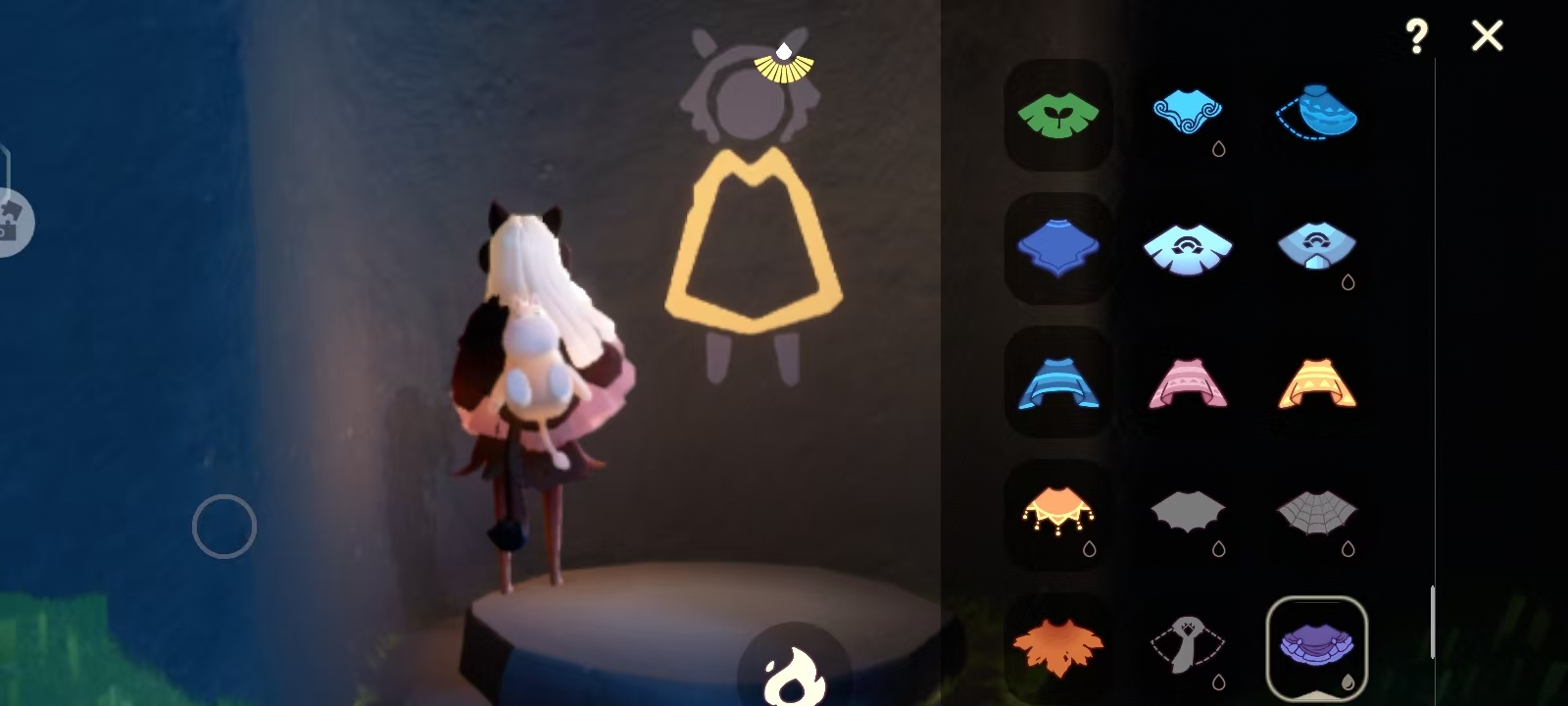This screenshot has height=706, width=1568.
Task: Pick the orange-yellow knitted poncho cape
Action: [x=1316, y=383]
